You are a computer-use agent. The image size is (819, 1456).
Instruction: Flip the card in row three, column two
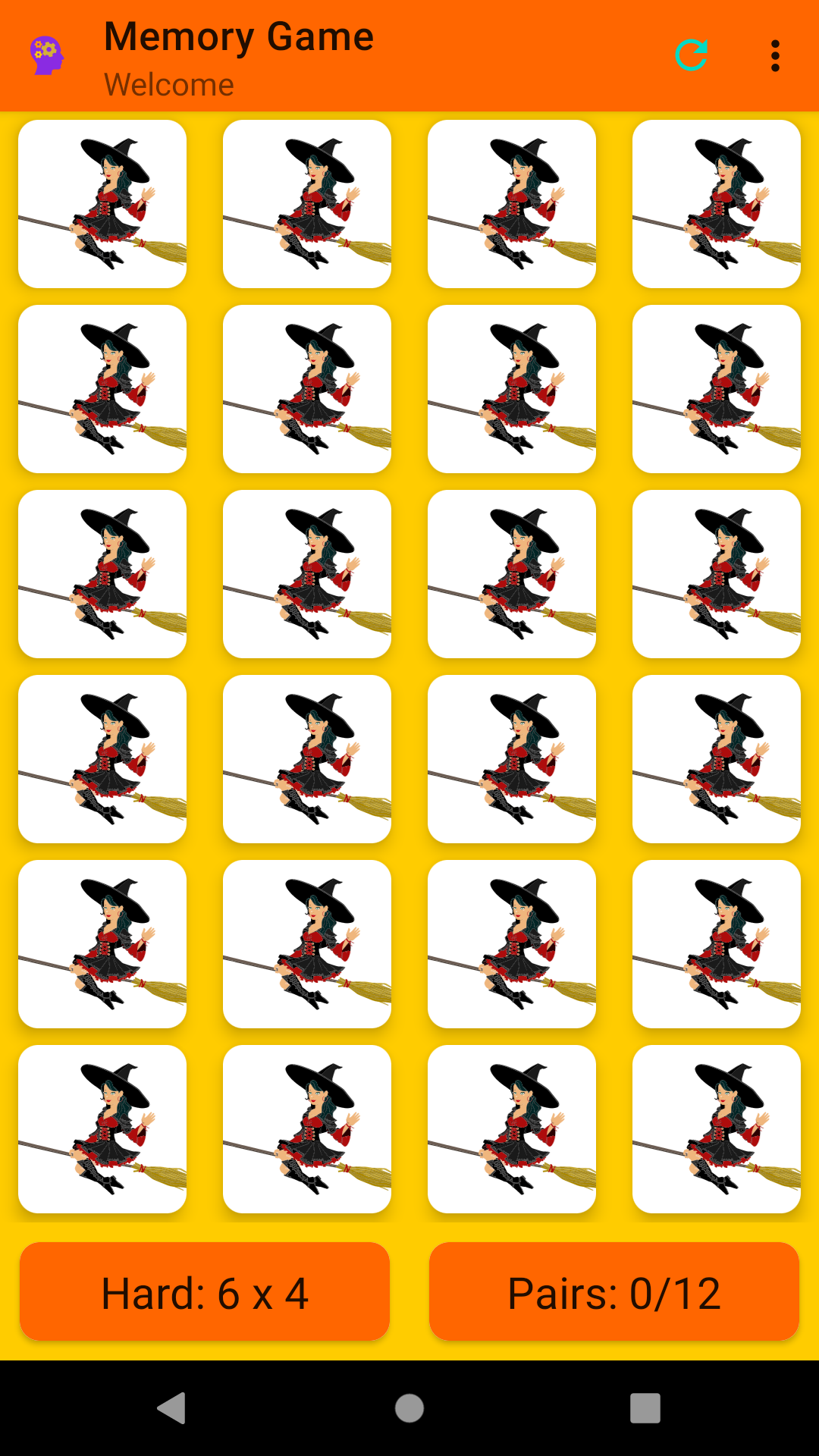coord(307,573)
